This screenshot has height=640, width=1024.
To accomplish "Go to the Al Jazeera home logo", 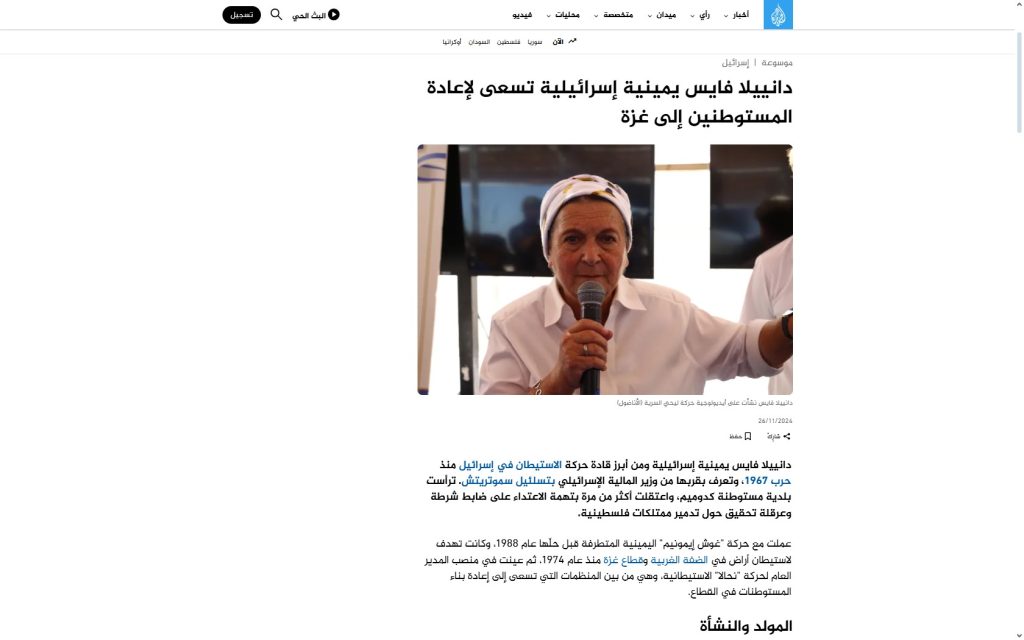I will (x=778, y=15).
